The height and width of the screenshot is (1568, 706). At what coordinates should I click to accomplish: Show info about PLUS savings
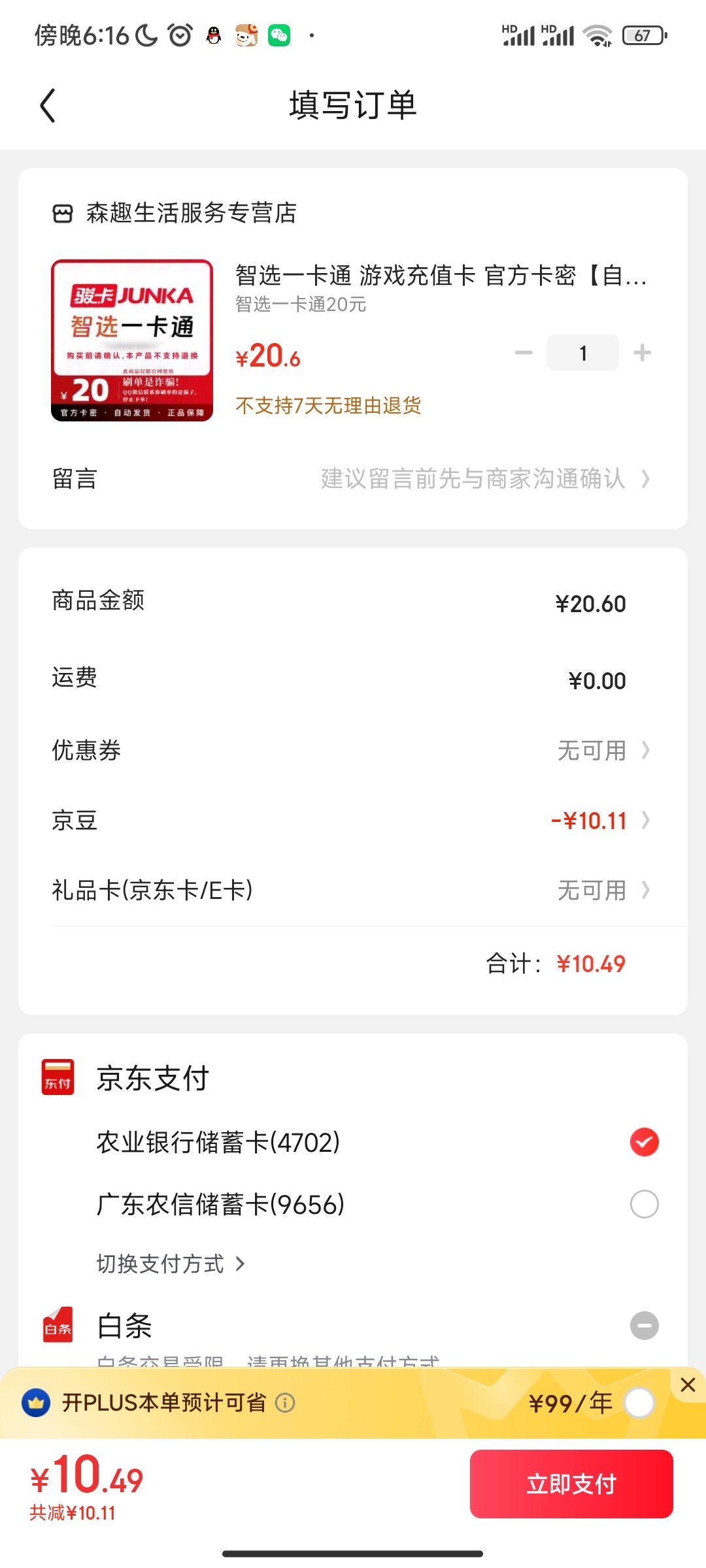(x=285, y=1403)
